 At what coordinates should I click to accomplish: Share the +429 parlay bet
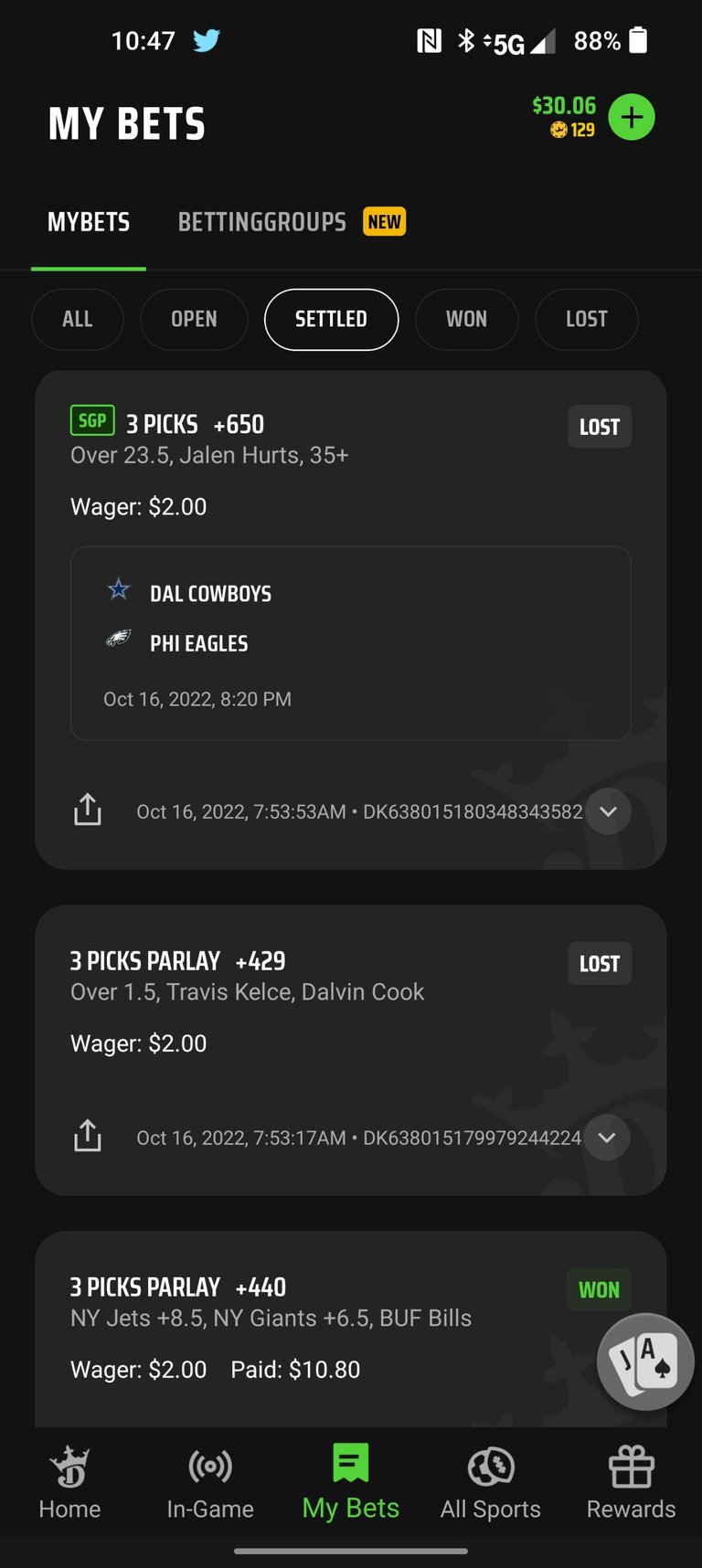pos(88,1137)
